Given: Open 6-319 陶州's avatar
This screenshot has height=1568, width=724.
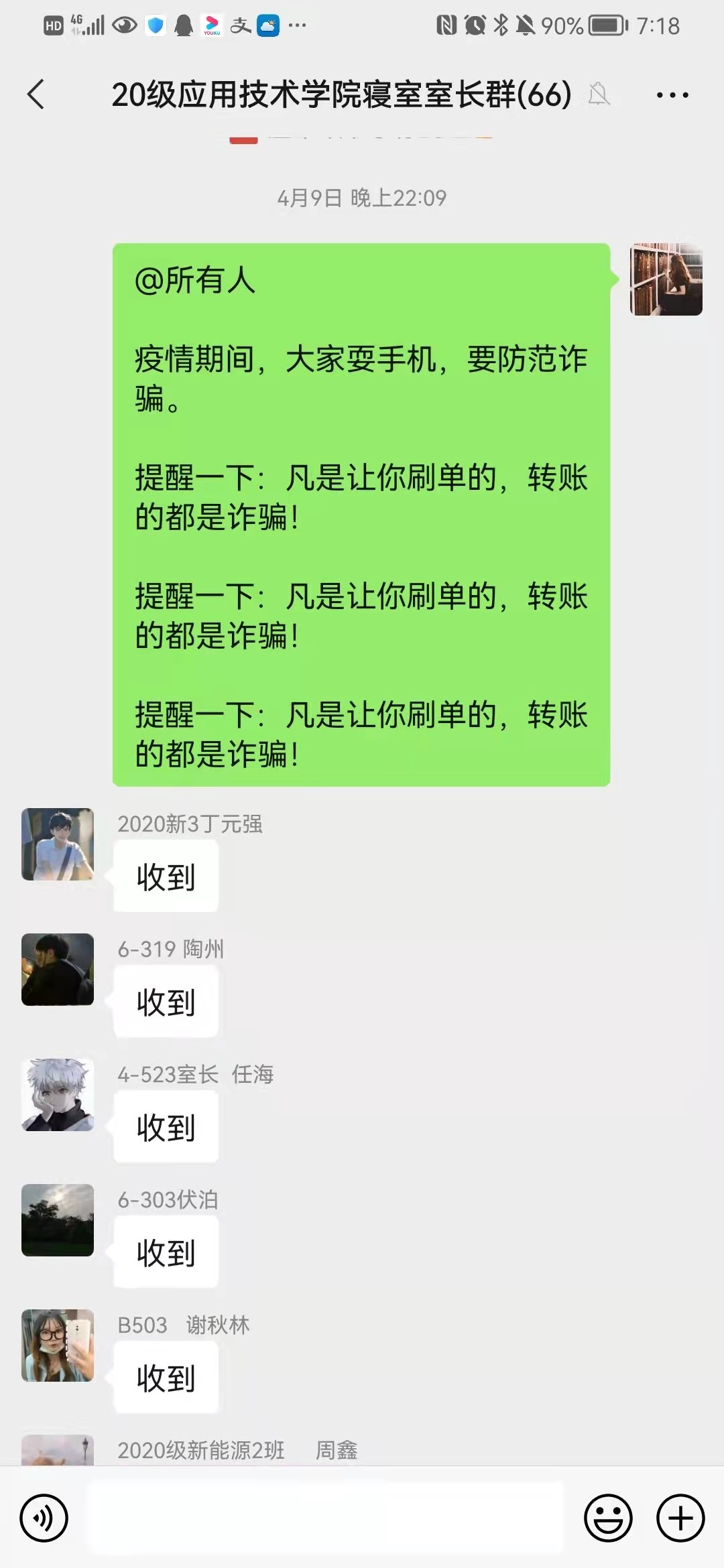Looking at the screenshot, I should [x=58, y=970].
